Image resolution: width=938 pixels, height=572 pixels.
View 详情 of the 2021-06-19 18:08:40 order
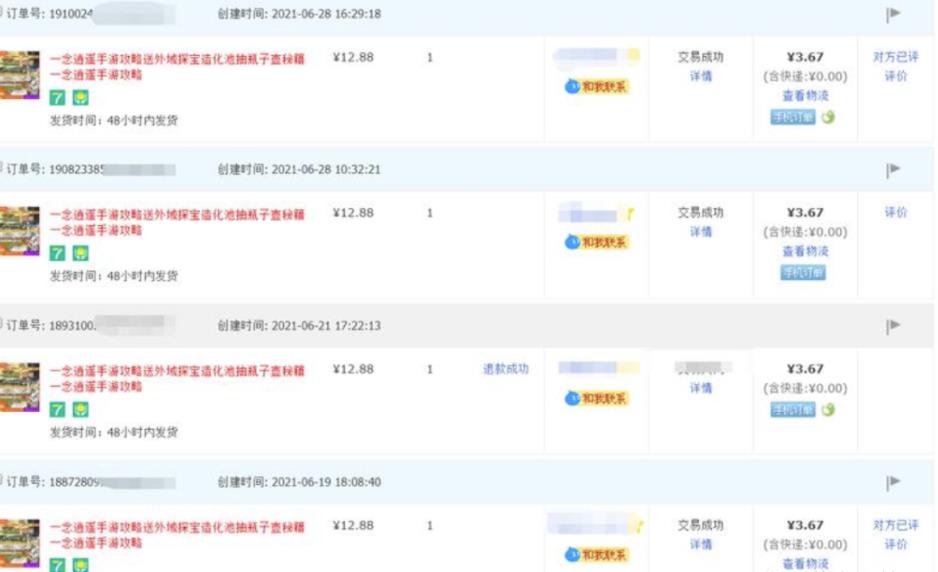coord(700,545)
